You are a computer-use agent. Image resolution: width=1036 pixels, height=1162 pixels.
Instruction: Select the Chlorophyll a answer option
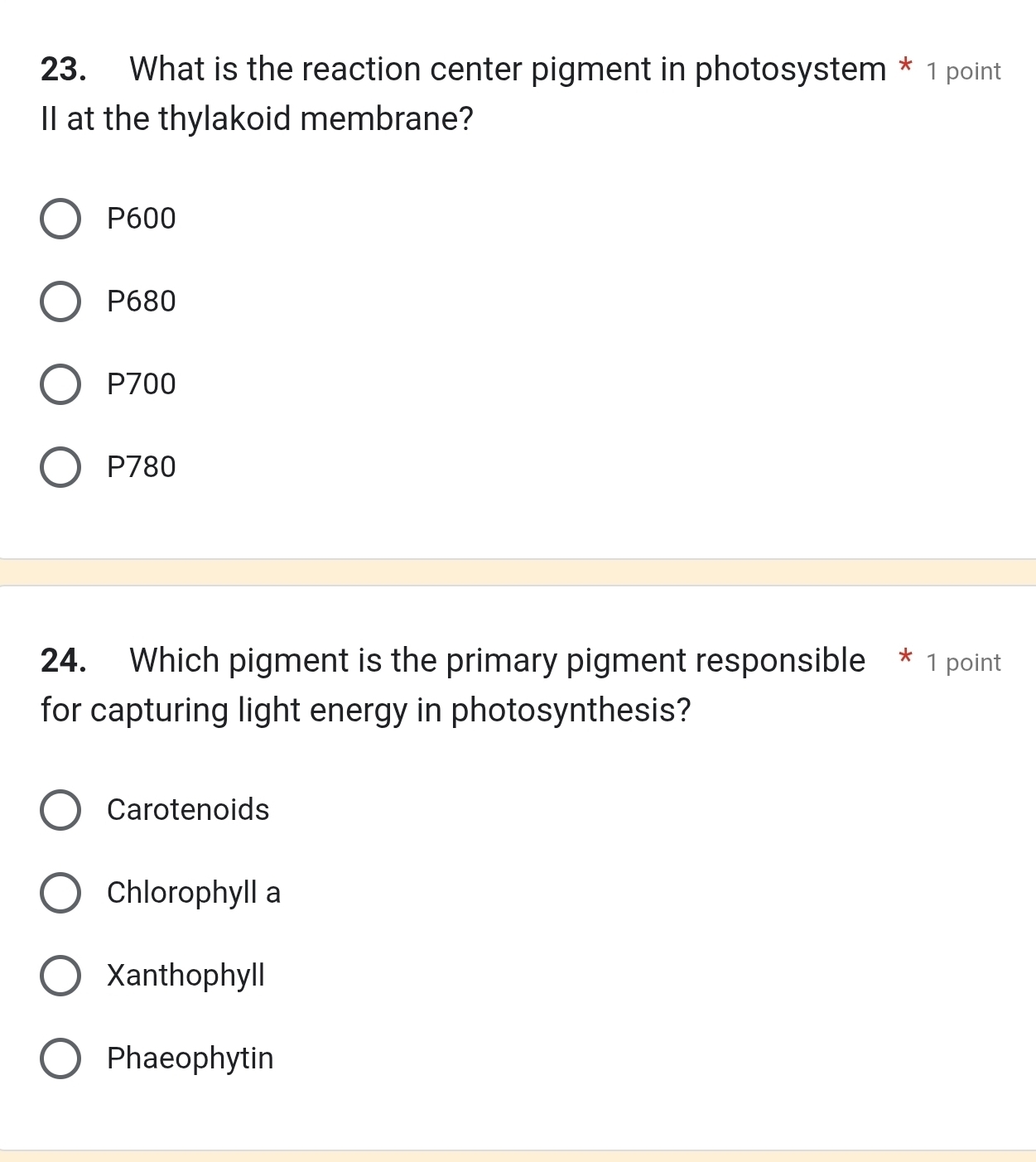[x=60, y=893]
